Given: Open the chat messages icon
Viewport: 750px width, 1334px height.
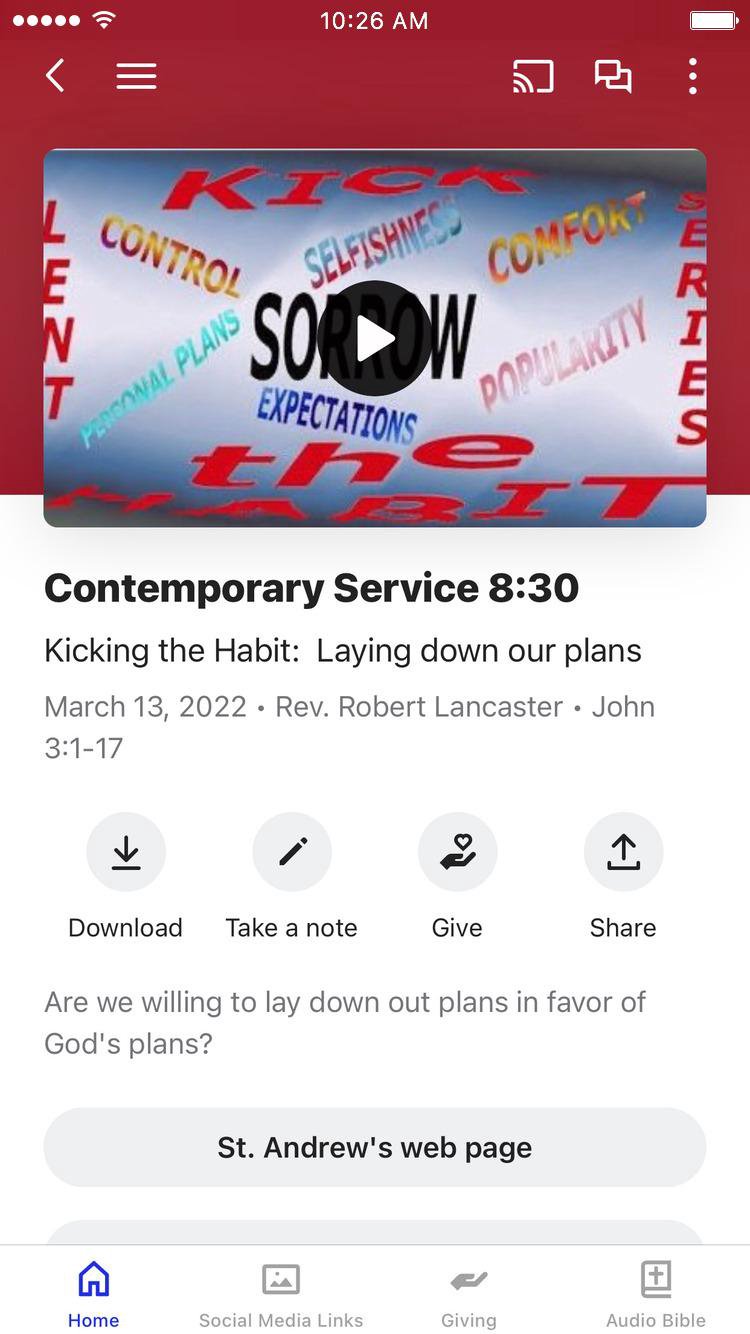Looking at the screenshot, I should pos(613,76).
